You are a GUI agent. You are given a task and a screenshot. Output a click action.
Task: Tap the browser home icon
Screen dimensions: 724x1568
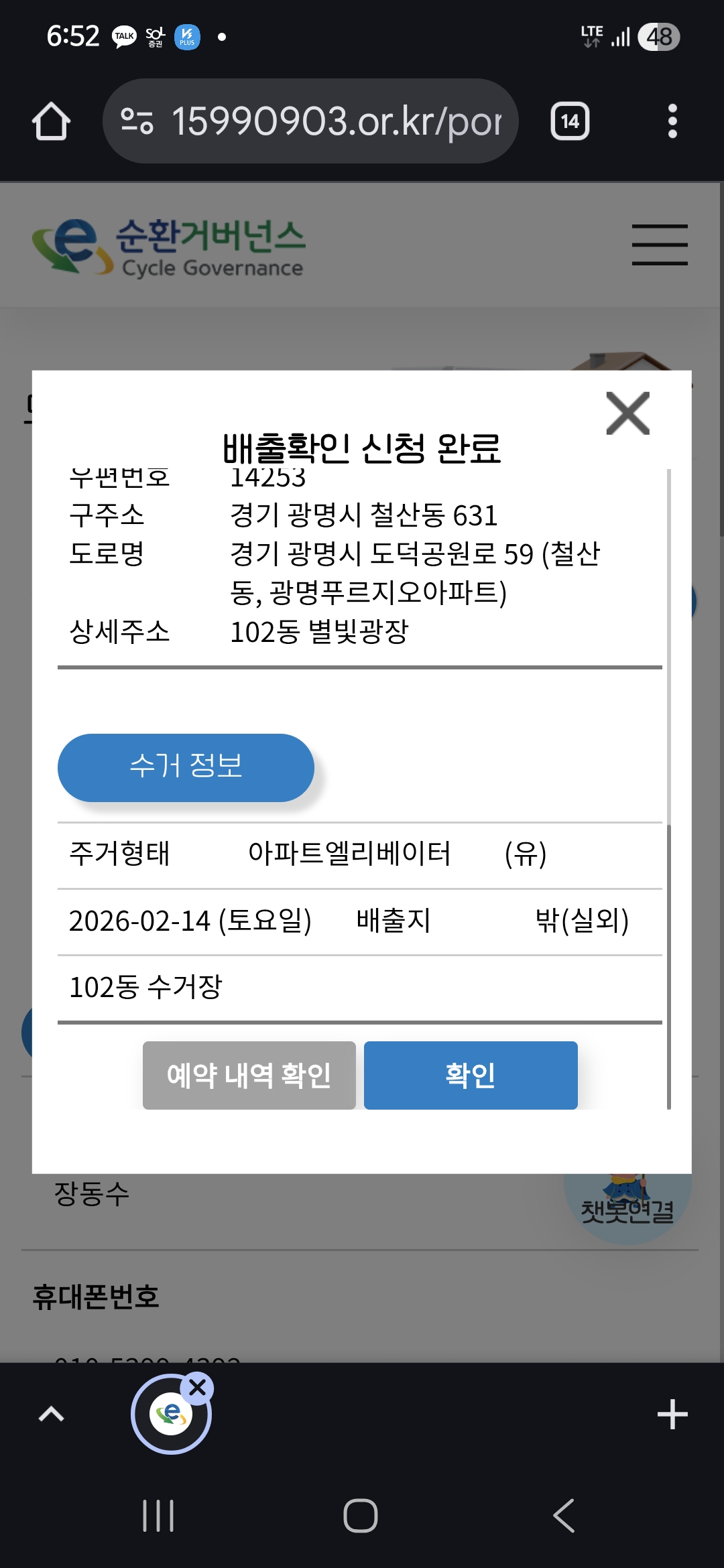click(51, 121)
